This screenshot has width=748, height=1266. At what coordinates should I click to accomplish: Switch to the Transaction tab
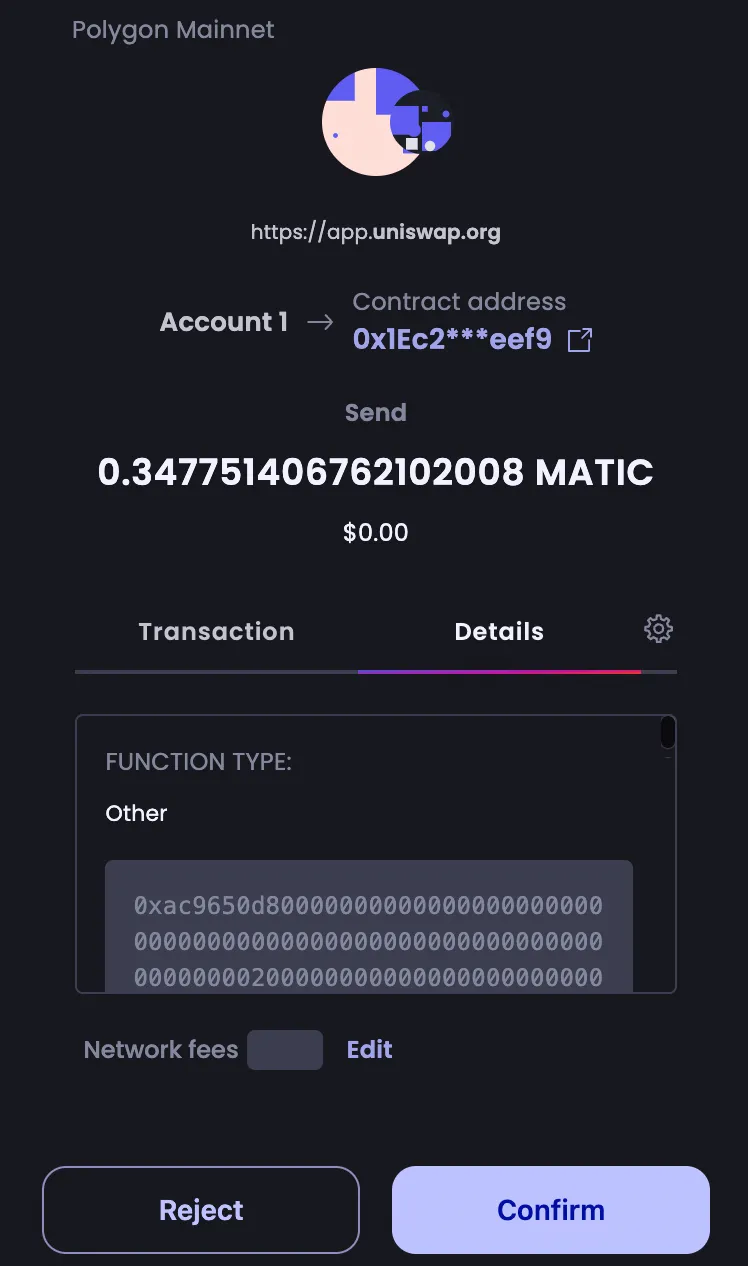pos(216,632)
